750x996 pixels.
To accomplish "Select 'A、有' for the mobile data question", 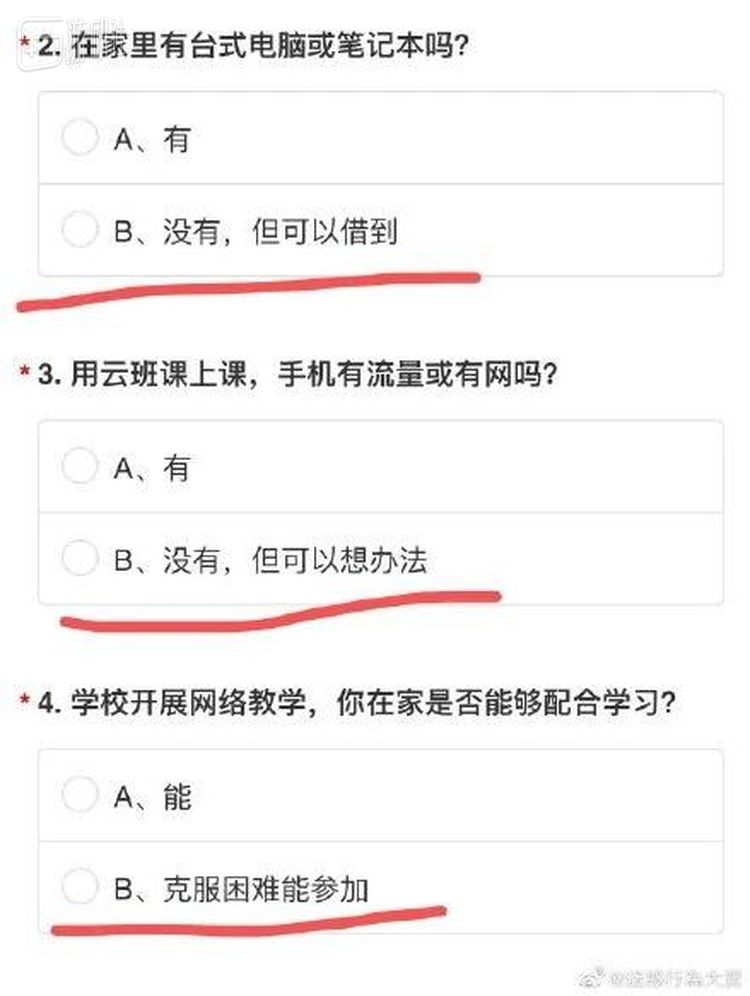I will (79, 466).
